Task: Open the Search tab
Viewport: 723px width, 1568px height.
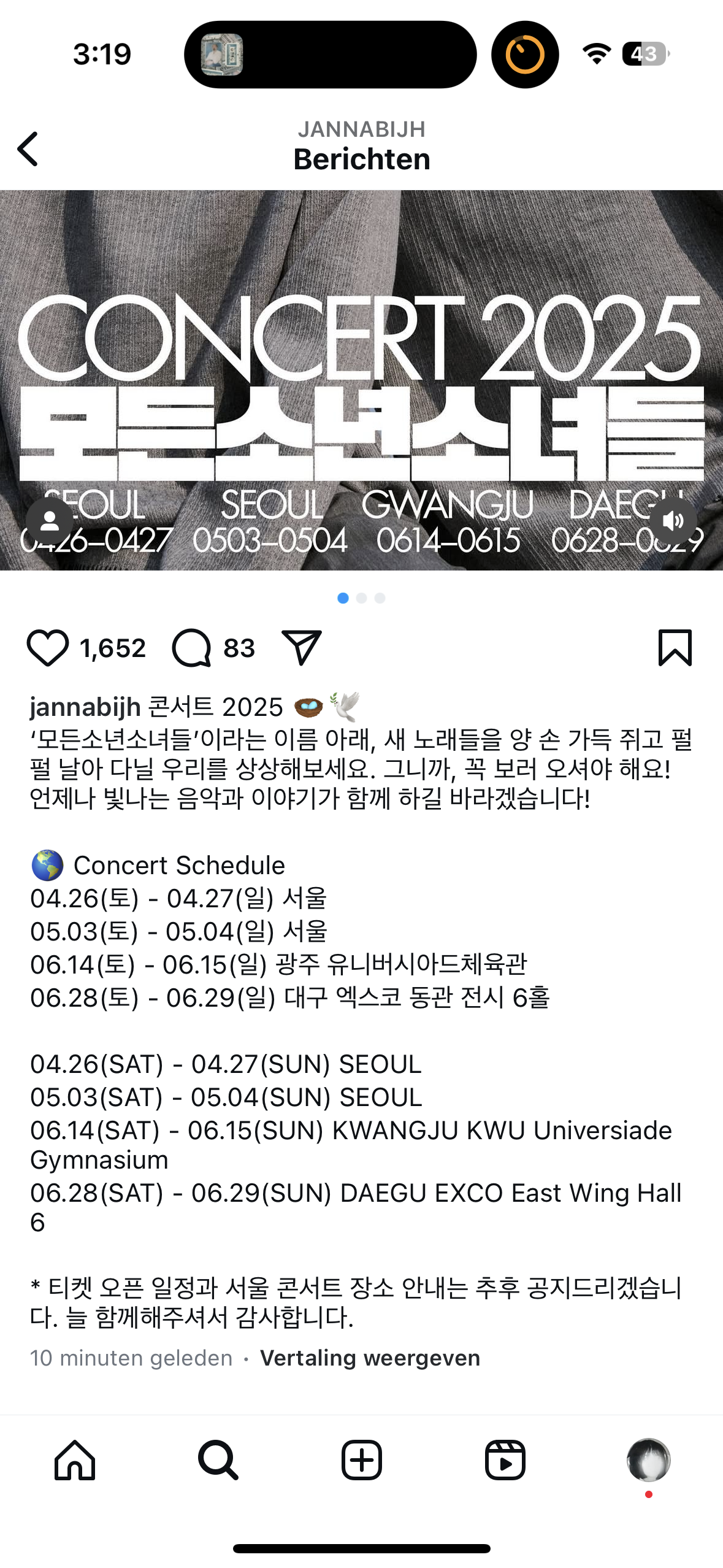Action: 218,1460
